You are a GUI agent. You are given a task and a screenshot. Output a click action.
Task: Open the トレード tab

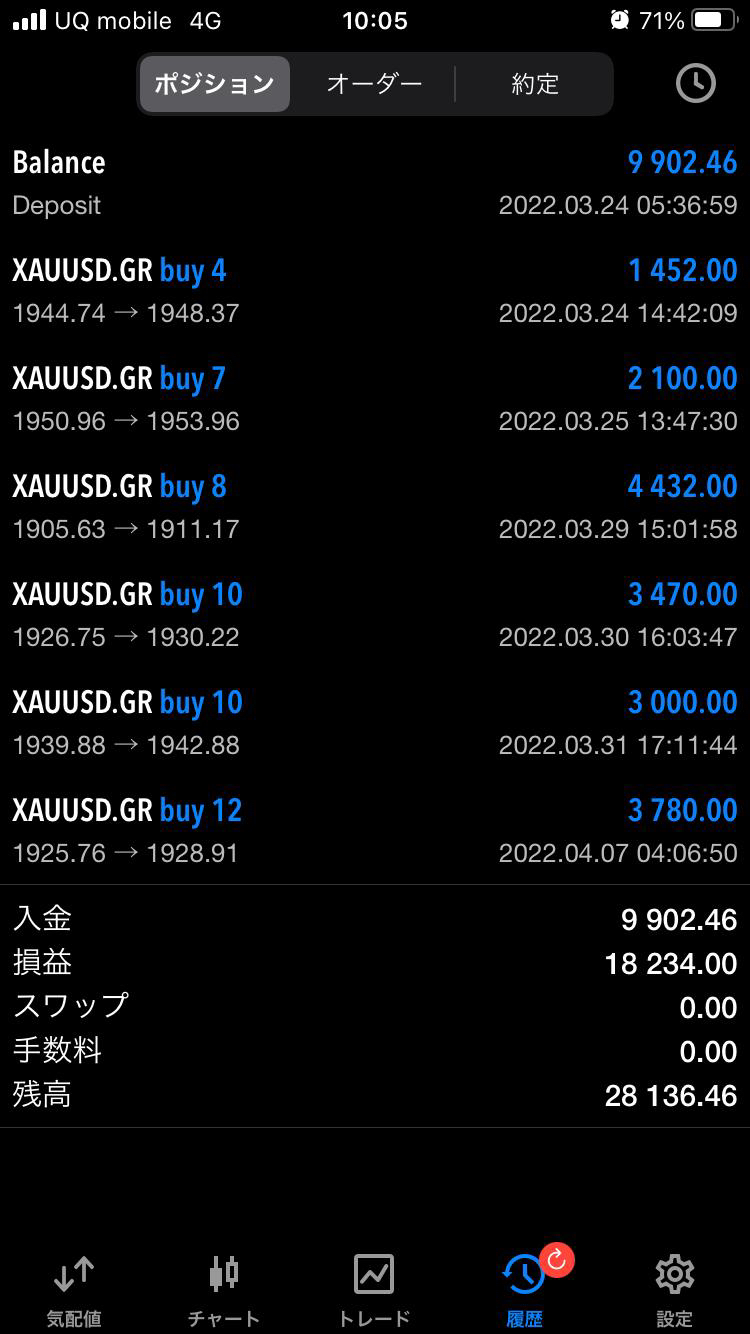[x=374, y=1291]
